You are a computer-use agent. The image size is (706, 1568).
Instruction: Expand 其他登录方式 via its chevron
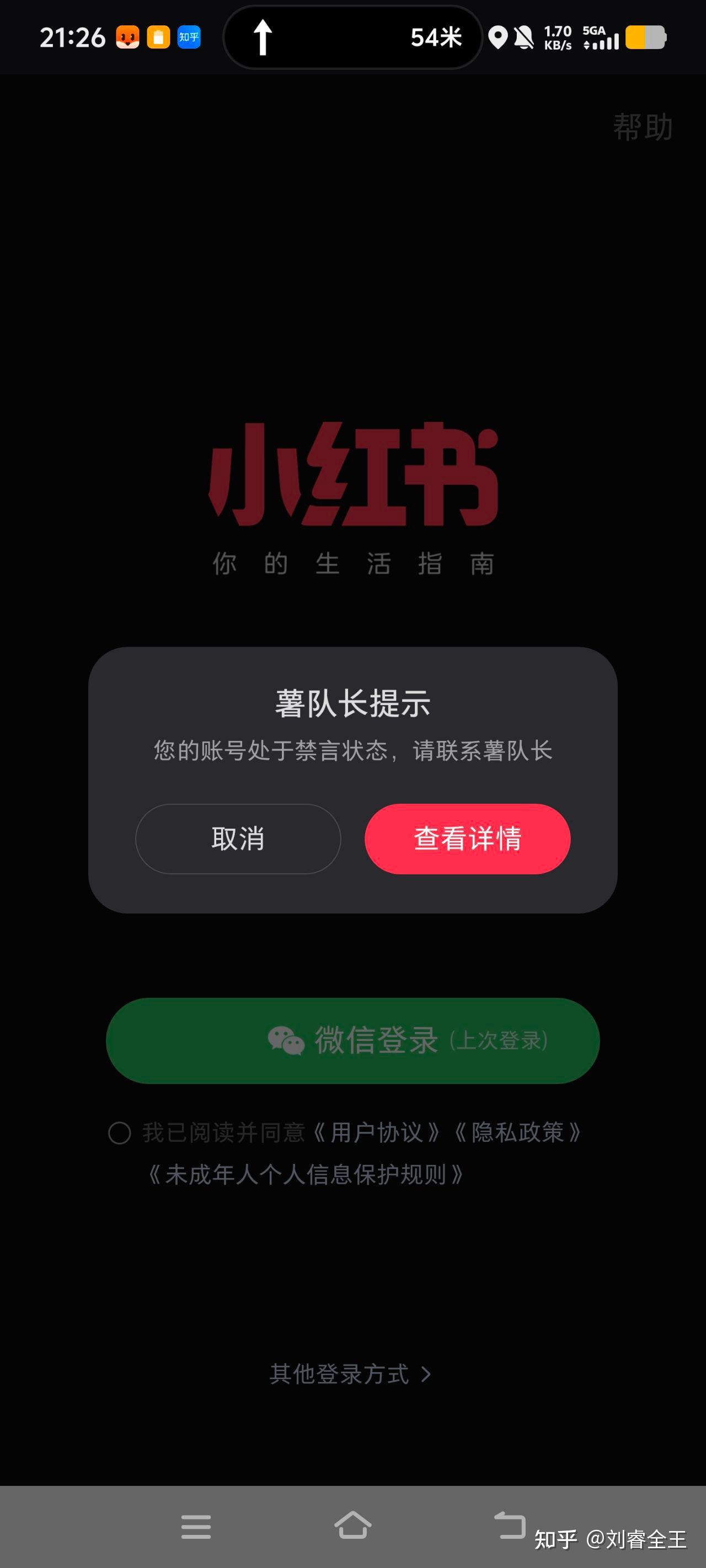(425, 1374)
